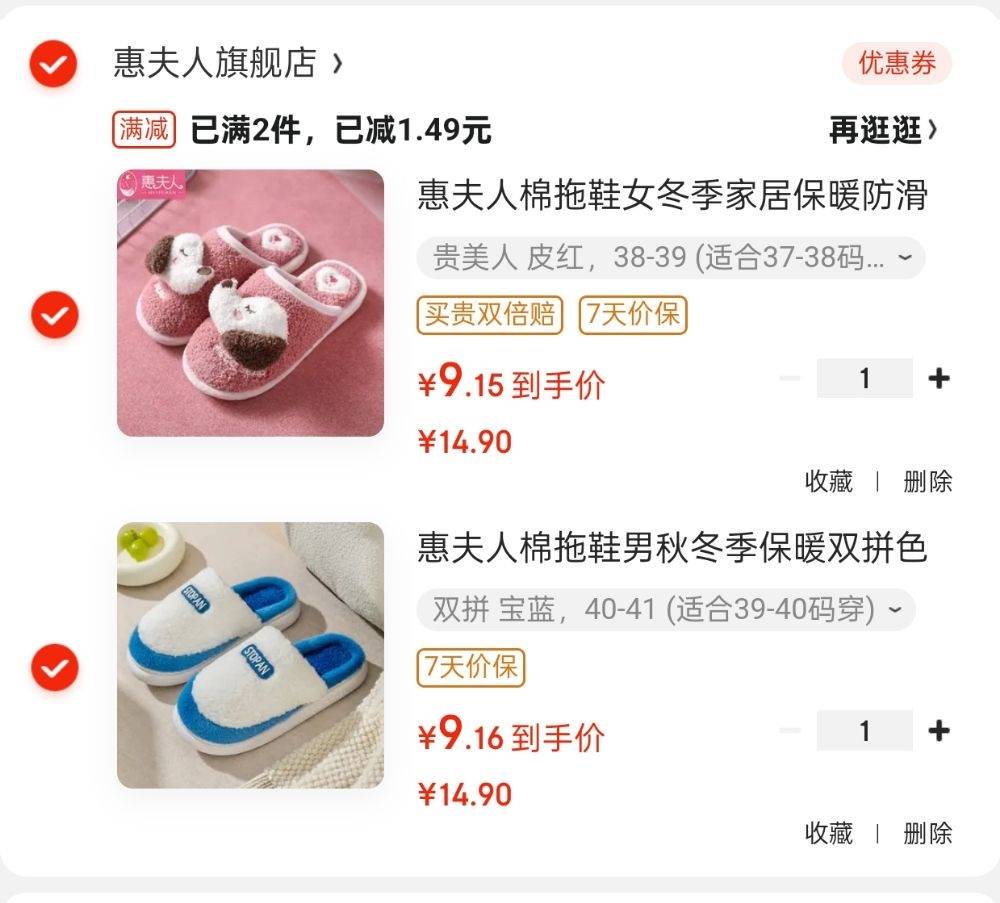Open 惠夫人棉拖鞋男秋冬季保暖双拼色 product title
1000x903 pixels.
(672, 548)
